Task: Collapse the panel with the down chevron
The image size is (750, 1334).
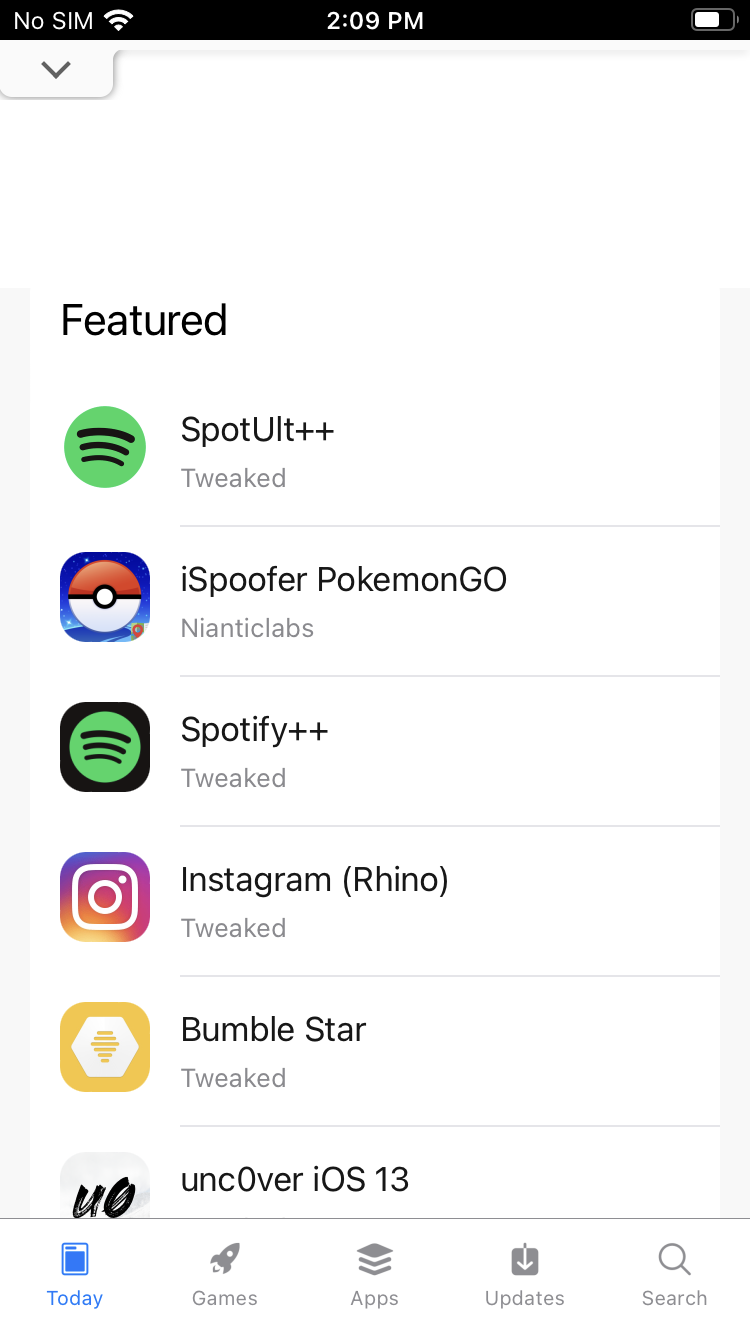Action: (56, 70)
